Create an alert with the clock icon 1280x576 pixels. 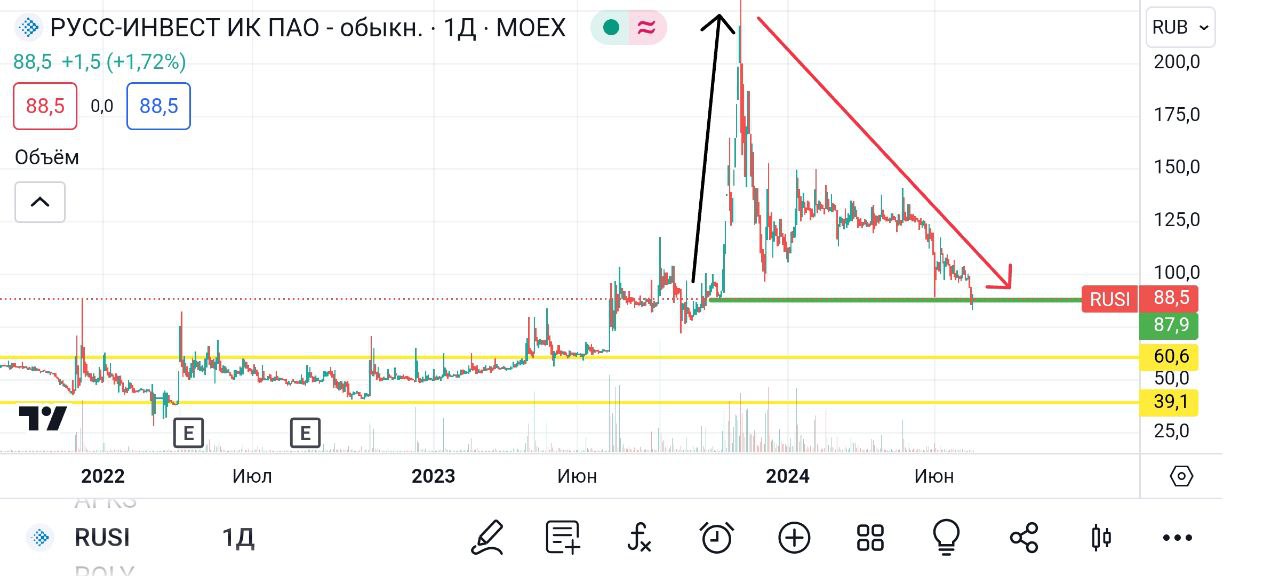coord(717,538)
